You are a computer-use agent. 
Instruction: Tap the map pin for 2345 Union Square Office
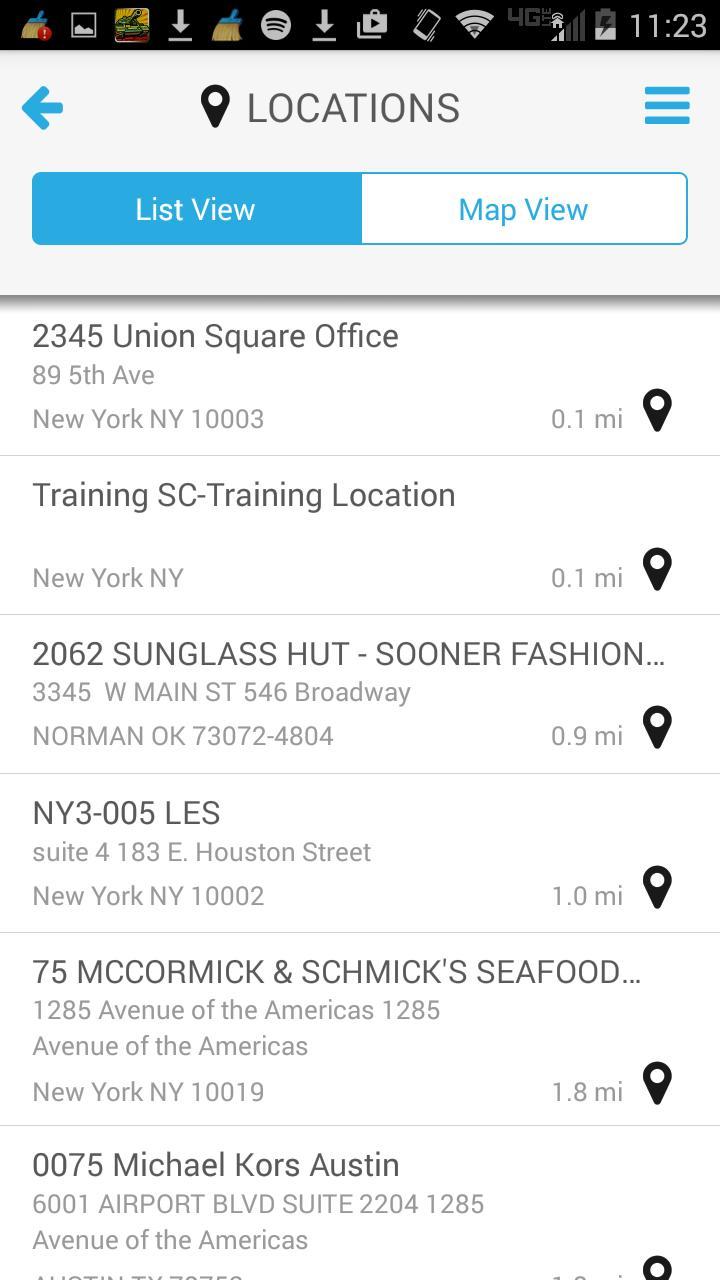coord(657,410)
